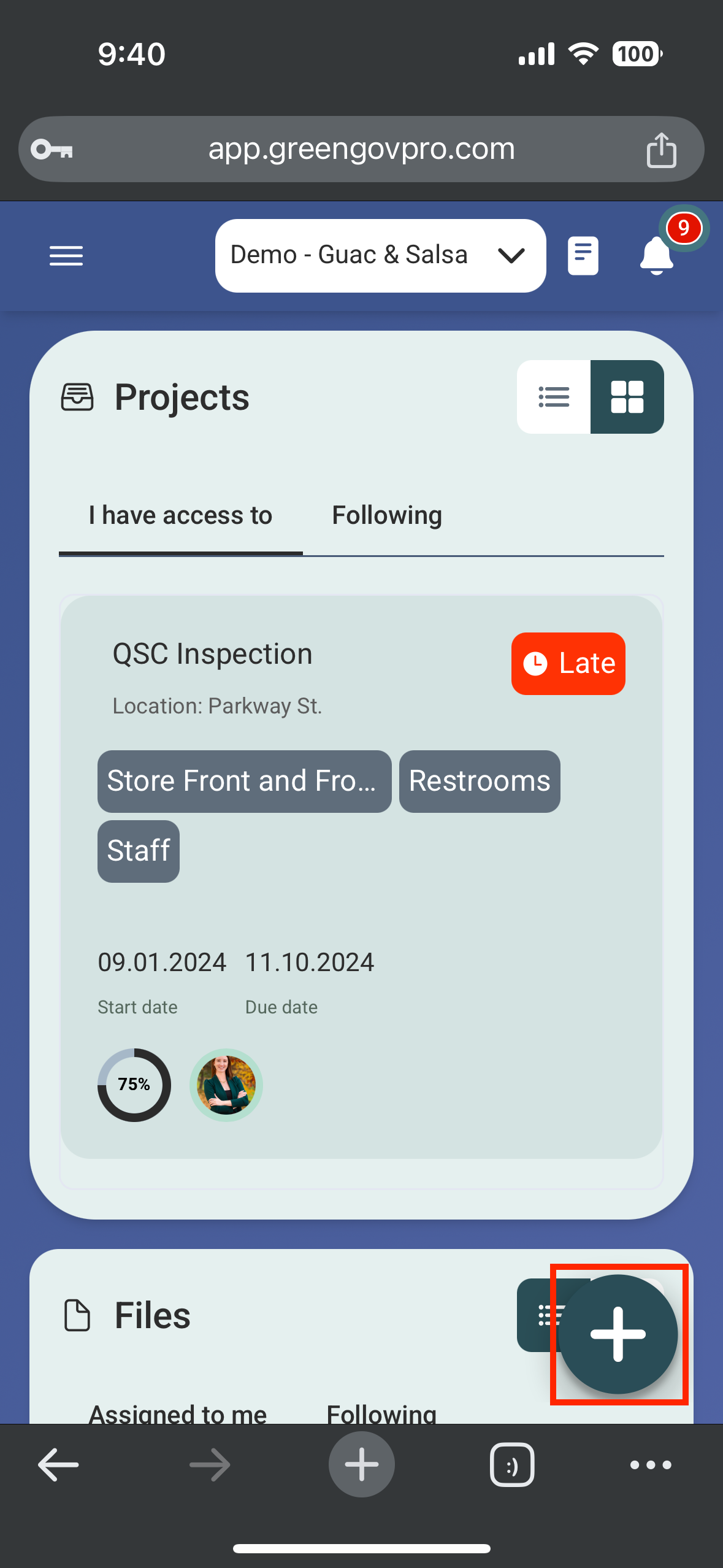Viewport: 723px width, 1568px height.
Task: Select the Assigned to me tab in Files
Action: (178, 1412)
